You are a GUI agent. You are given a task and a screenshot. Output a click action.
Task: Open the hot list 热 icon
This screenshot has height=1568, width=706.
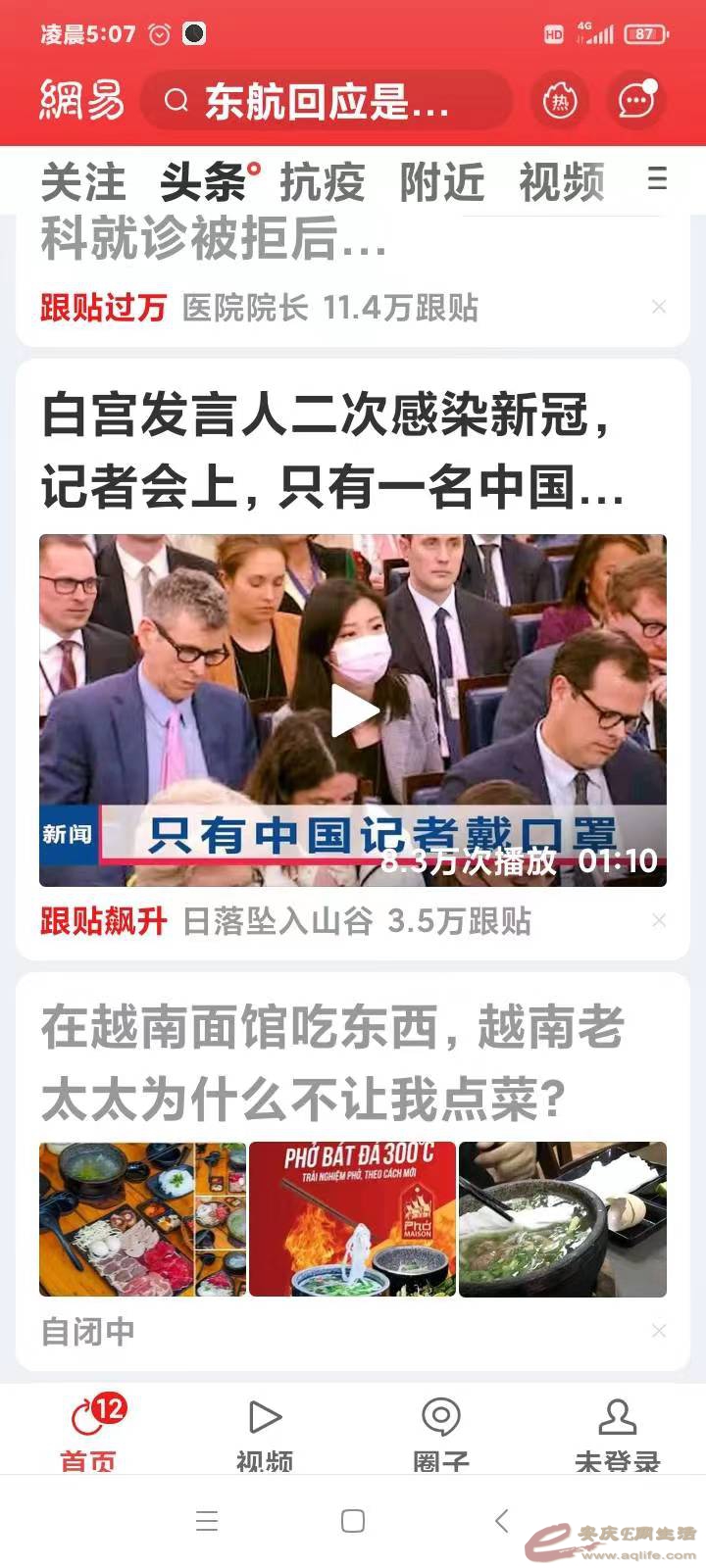pos(560,100)
